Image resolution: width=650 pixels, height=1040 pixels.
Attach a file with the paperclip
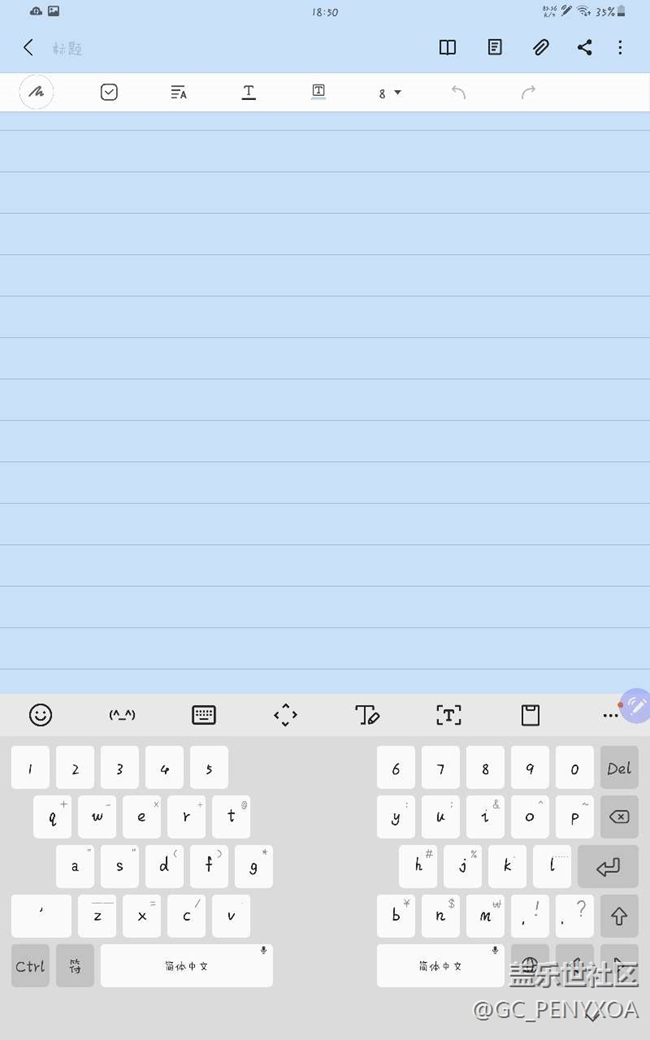click(x=541, y=47)
